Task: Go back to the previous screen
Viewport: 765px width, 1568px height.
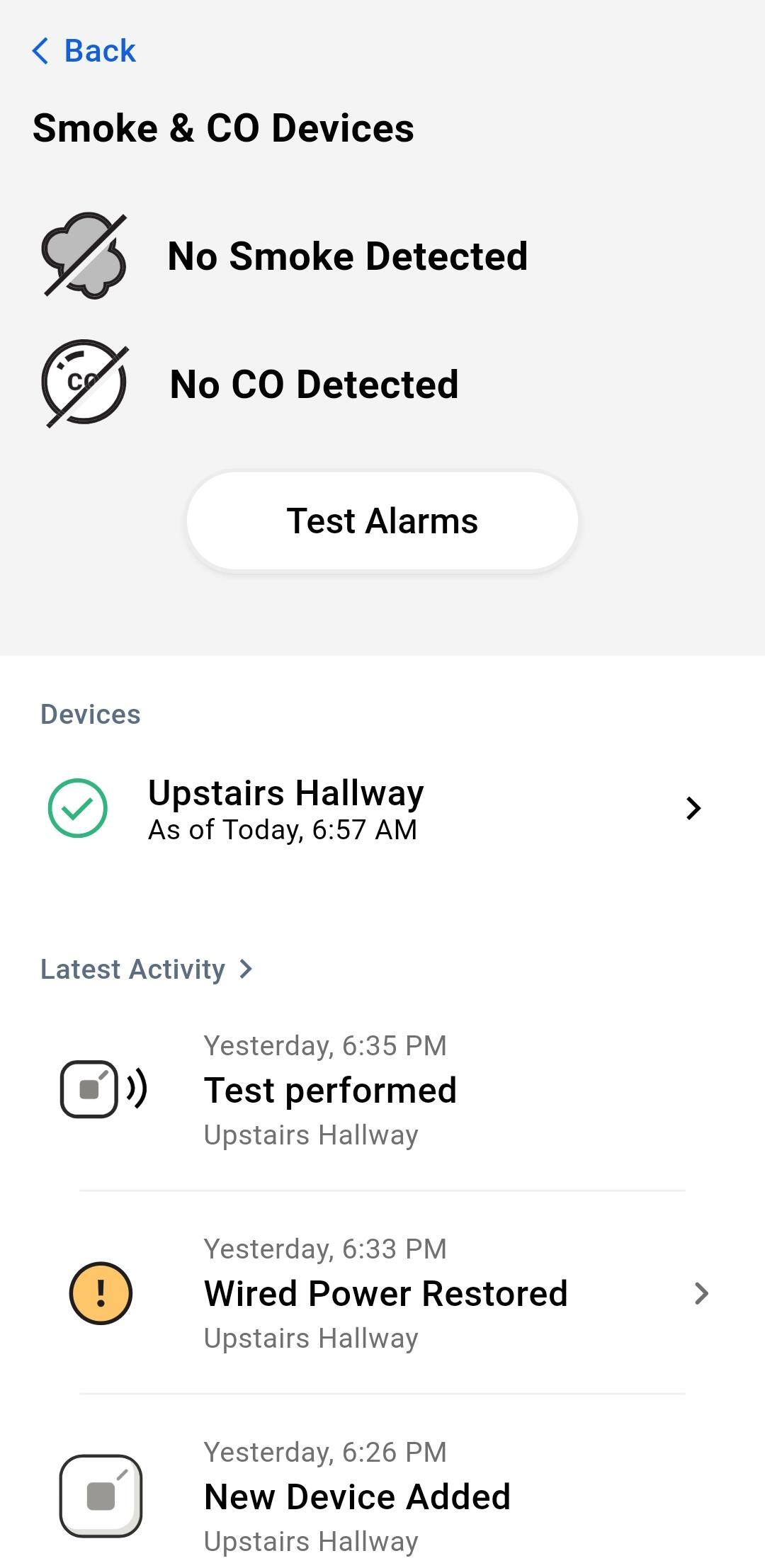Action: [84, 51]
